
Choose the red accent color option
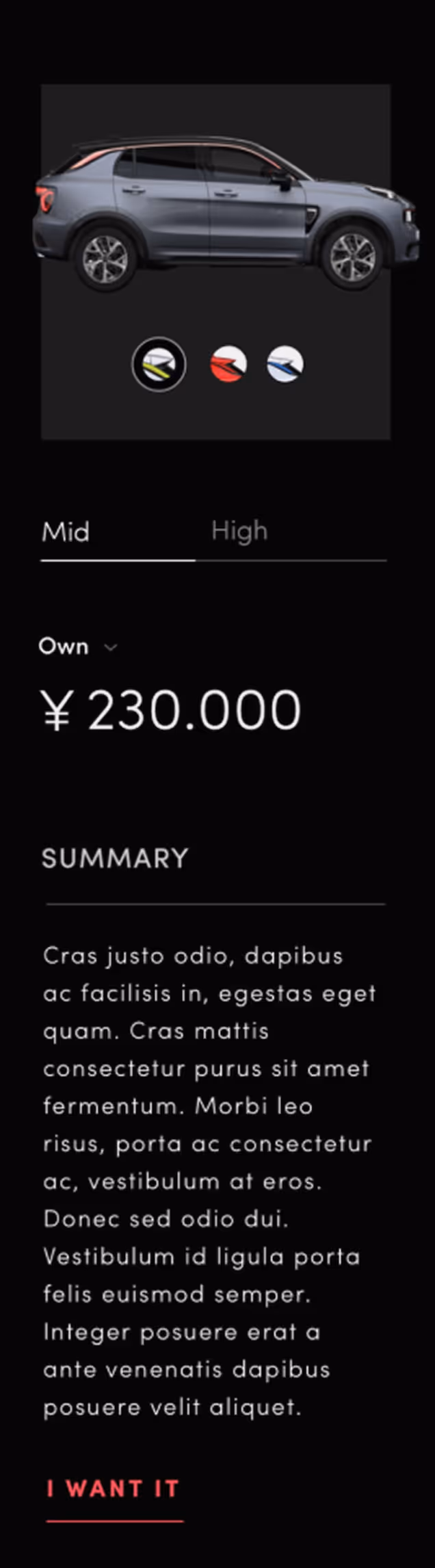click(228, 364)
